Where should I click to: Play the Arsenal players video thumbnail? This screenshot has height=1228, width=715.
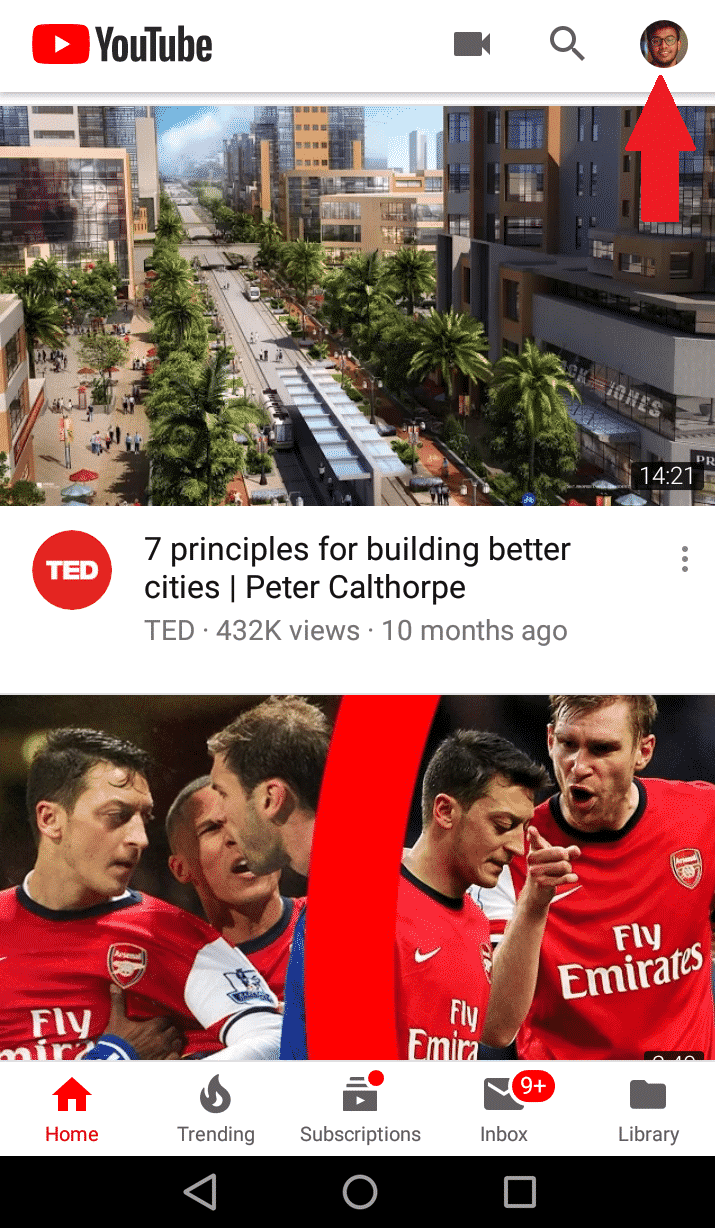(x=357, y=878)
